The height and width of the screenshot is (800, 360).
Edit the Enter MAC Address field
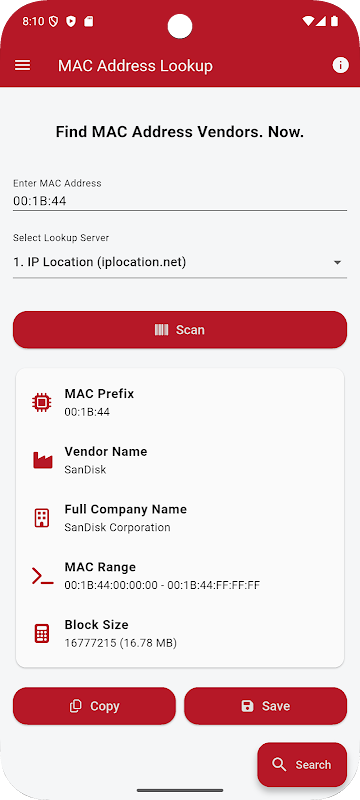[180, 194]
